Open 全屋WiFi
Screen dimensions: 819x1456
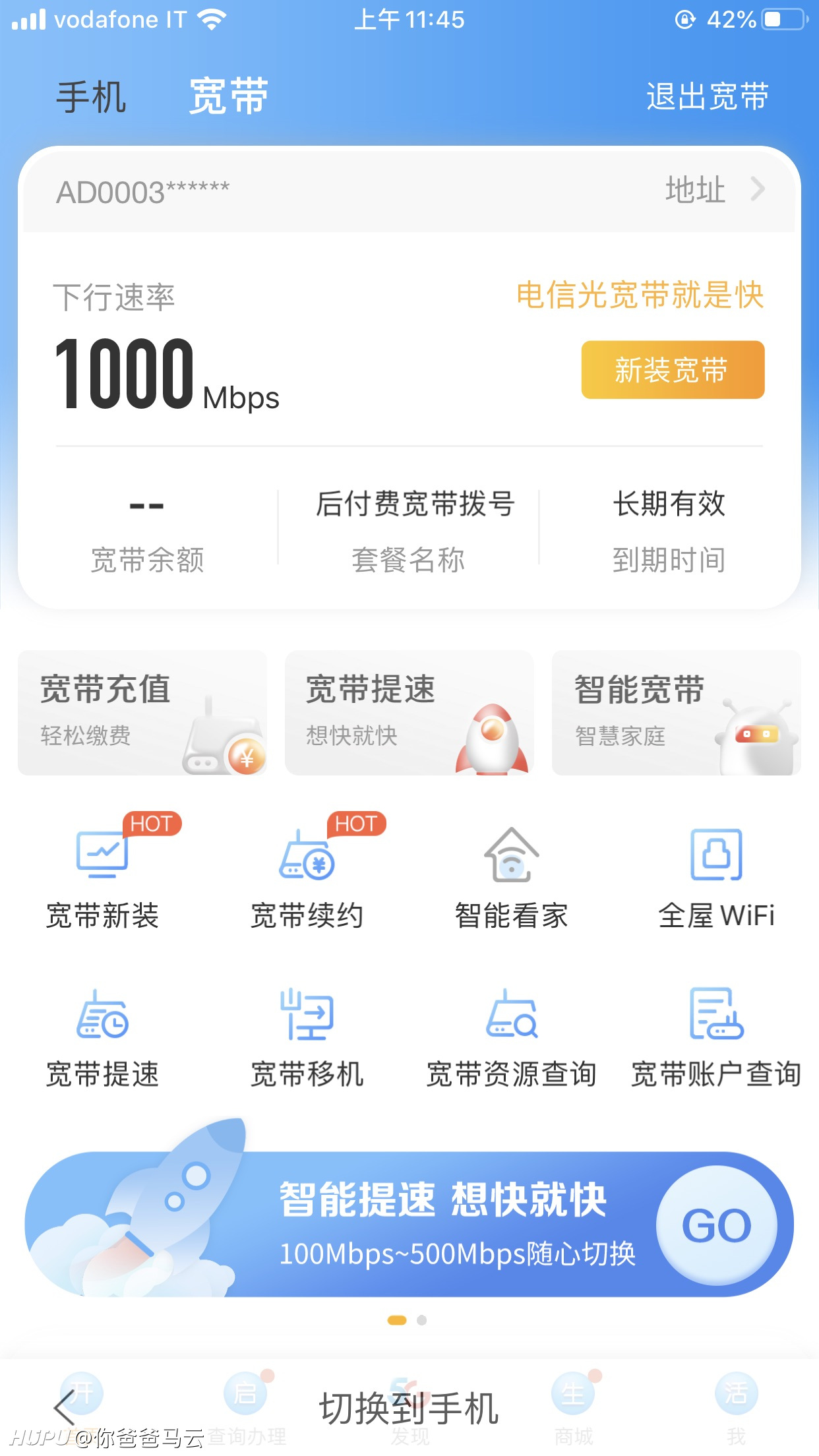716,877
